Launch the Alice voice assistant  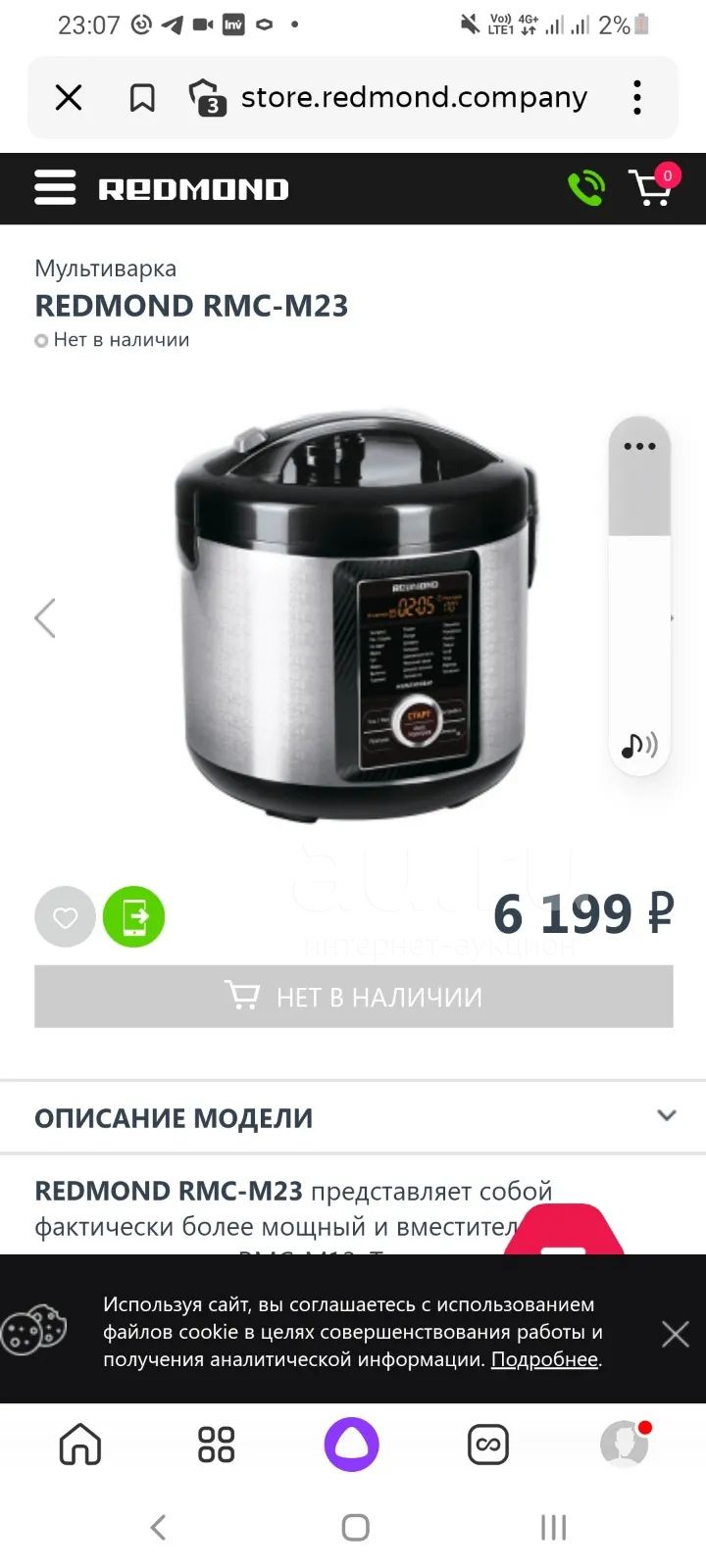(x=352, y=1445)
